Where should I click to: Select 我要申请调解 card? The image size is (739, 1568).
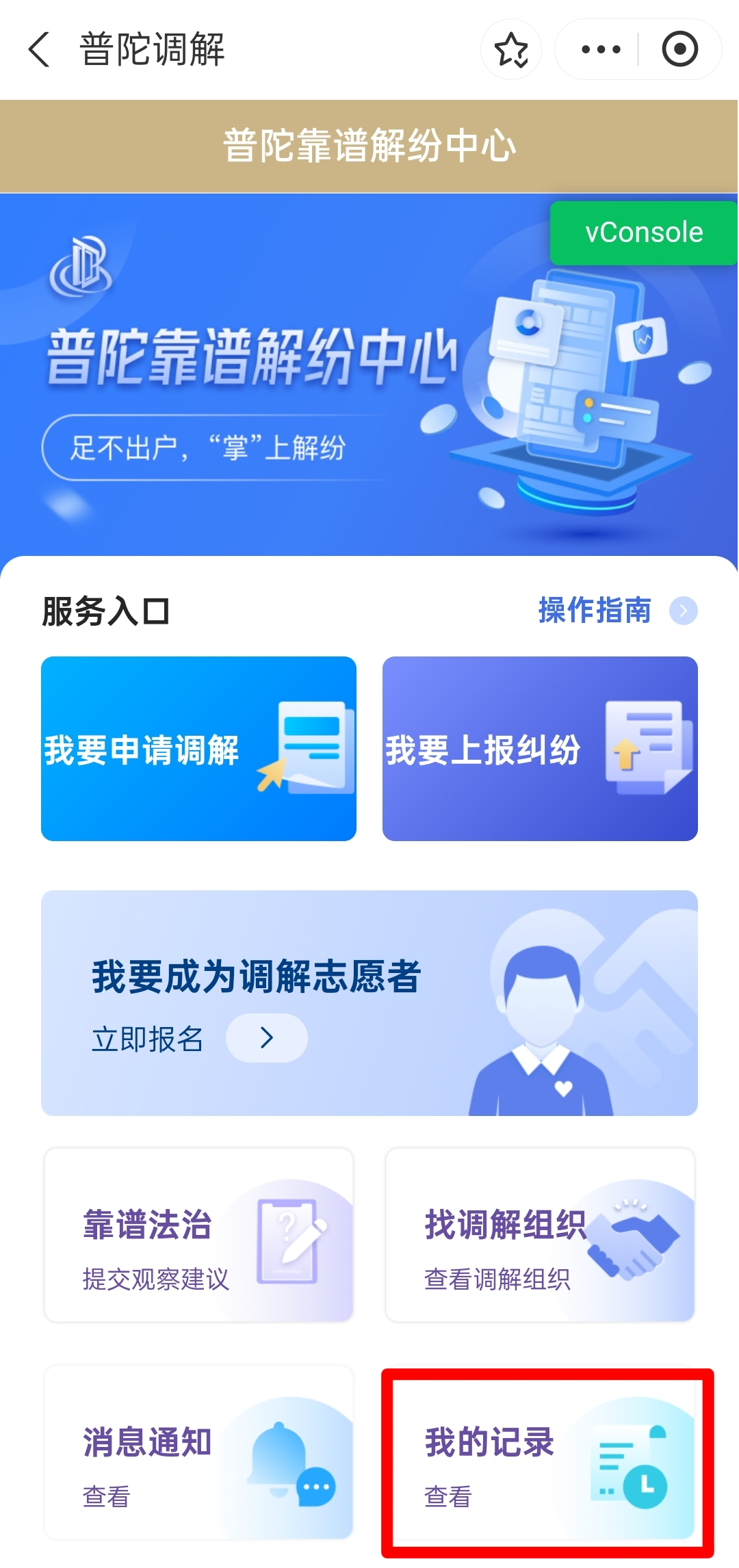198,749
